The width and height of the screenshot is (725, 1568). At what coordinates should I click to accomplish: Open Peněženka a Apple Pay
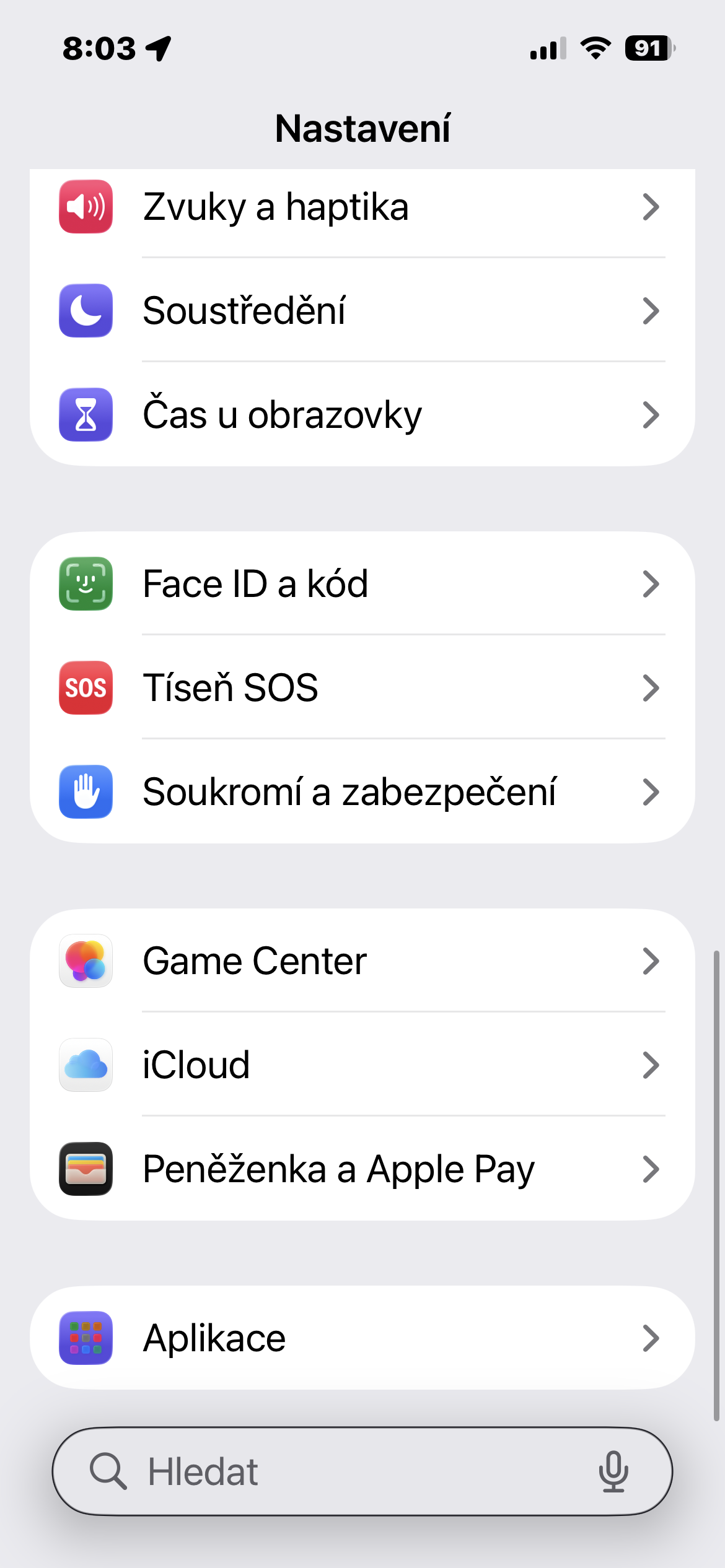click(x=362, y=1169)
